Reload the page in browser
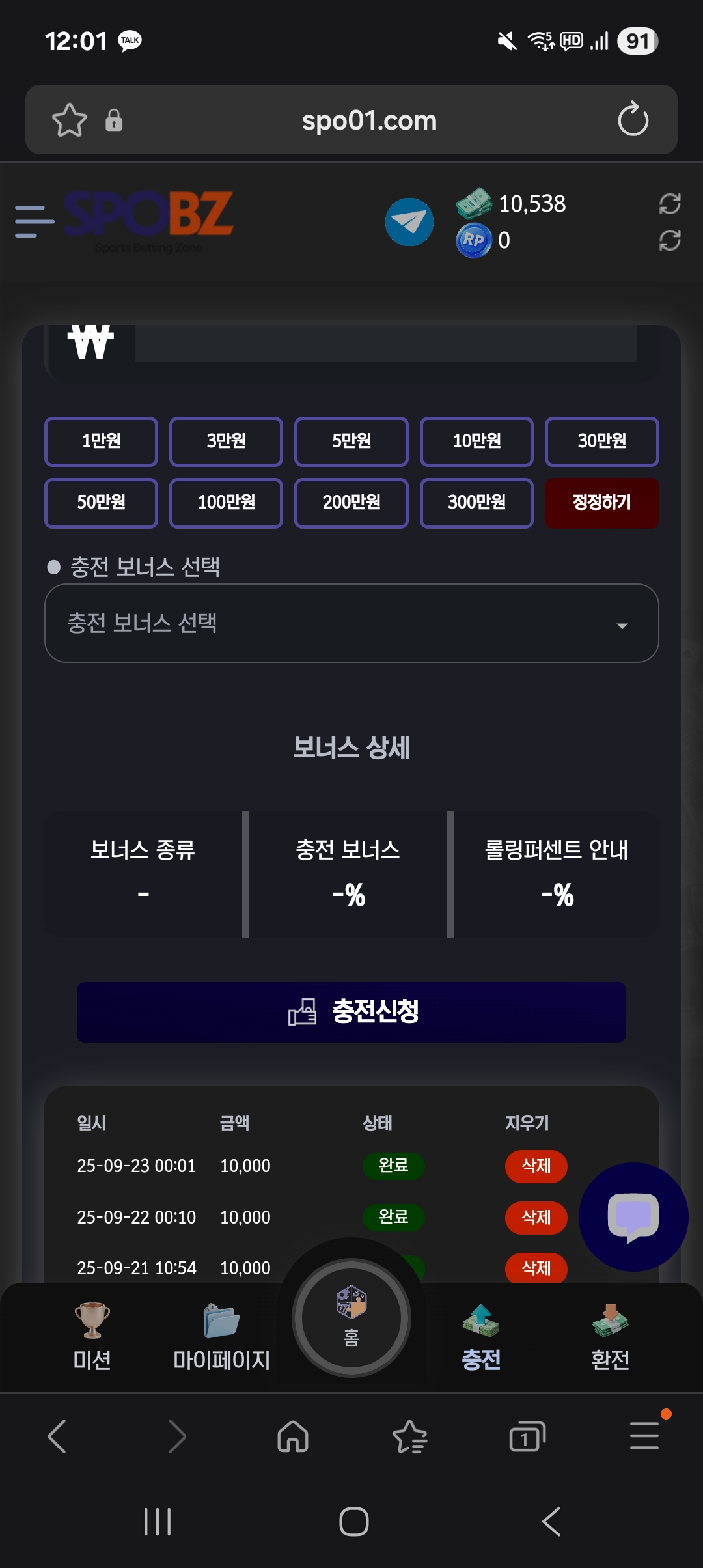The width and height of the screenshot is (703, 1568). [x=633, y=120]
